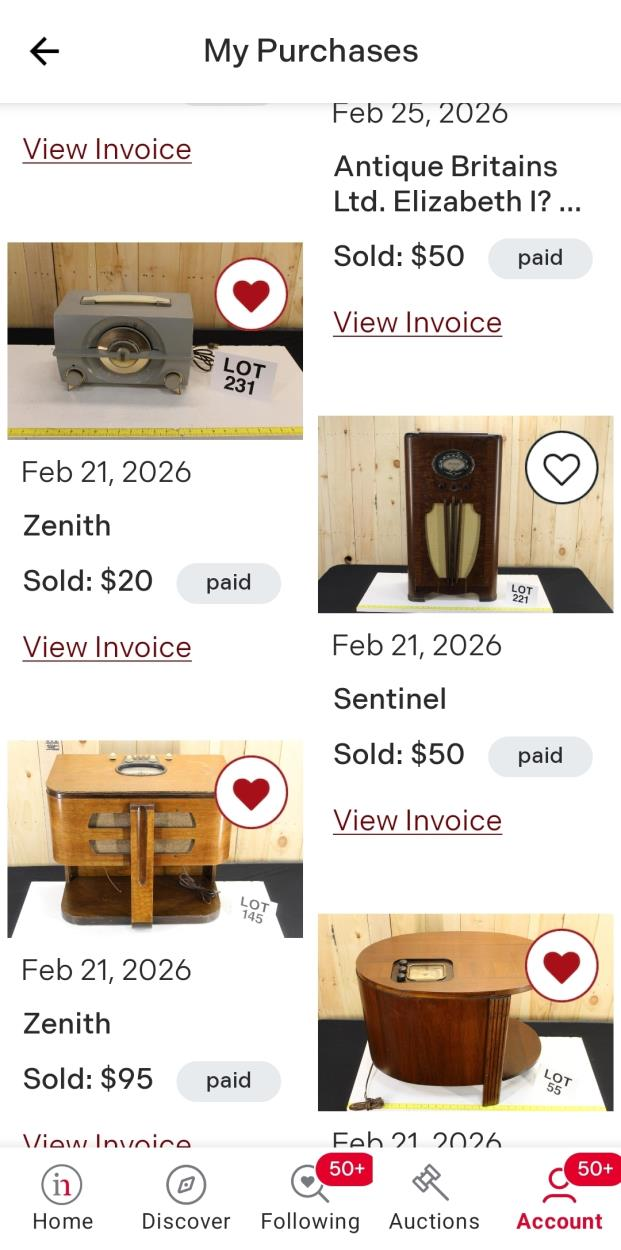
Task: Switch to the Home tab
Action: coord(62,1198)
